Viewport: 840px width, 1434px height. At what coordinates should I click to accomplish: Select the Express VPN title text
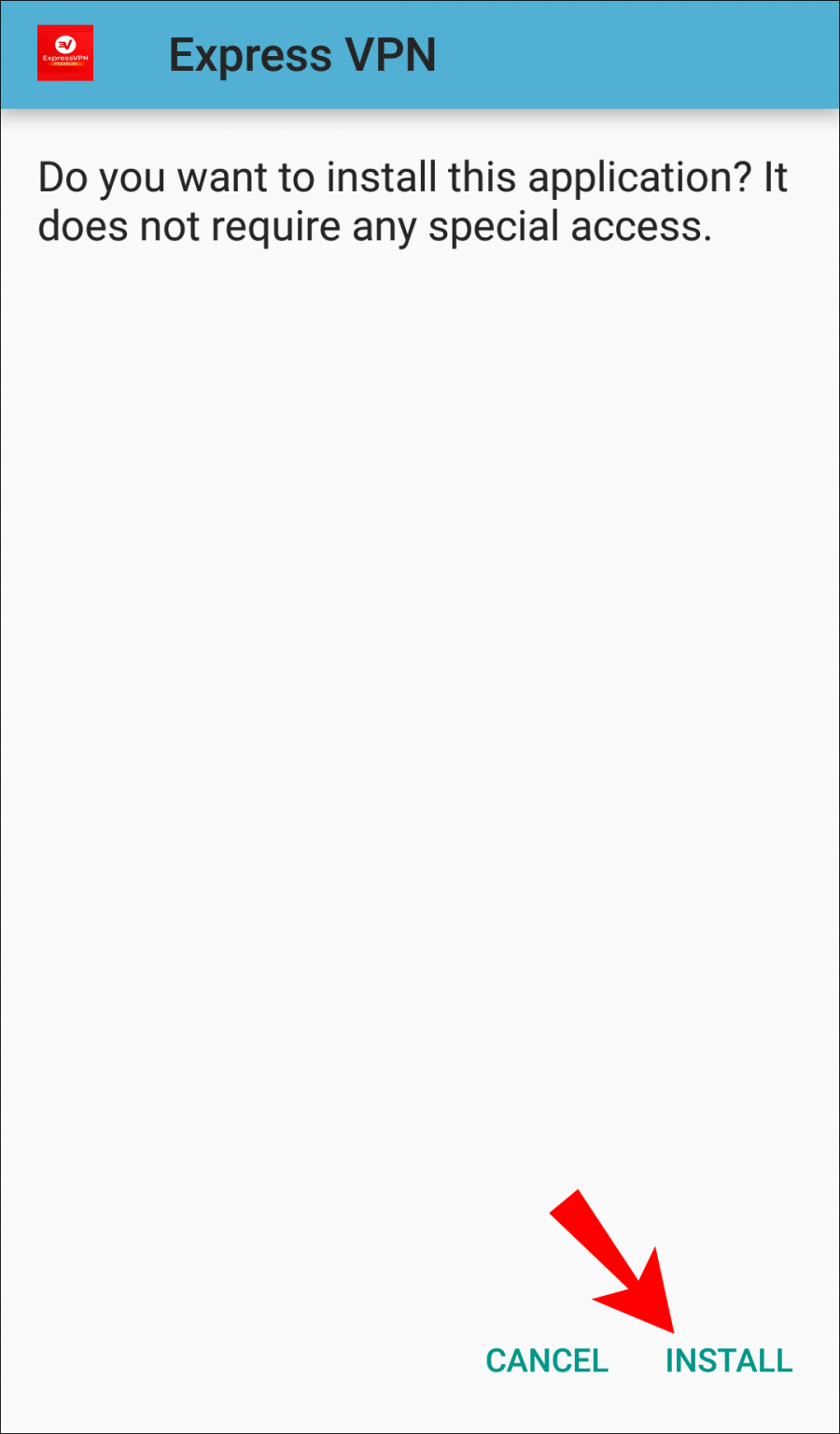[x=303, y=54]
